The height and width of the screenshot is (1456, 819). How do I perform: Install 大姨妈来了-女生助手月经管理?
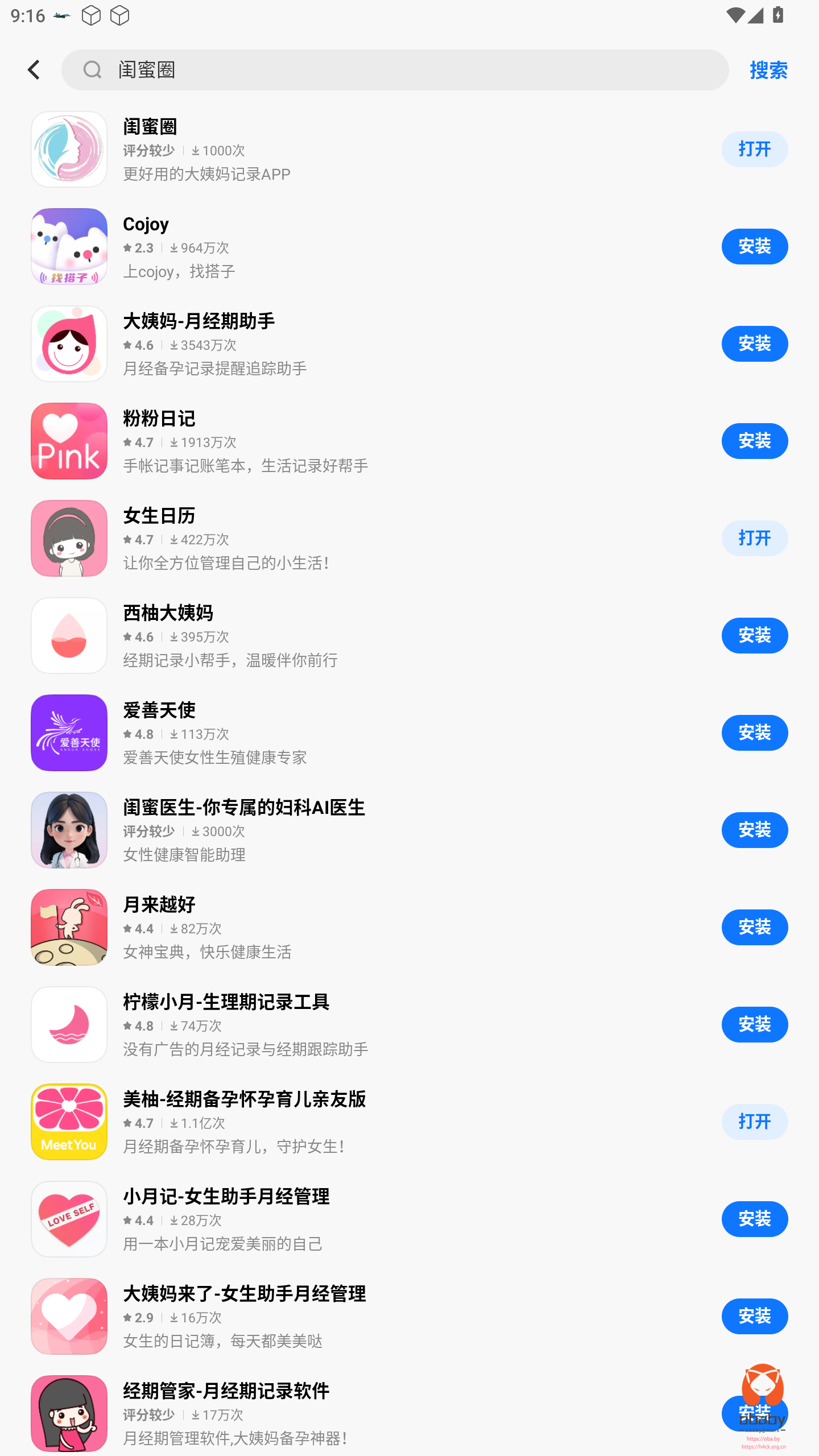(x=754, y=1316)
